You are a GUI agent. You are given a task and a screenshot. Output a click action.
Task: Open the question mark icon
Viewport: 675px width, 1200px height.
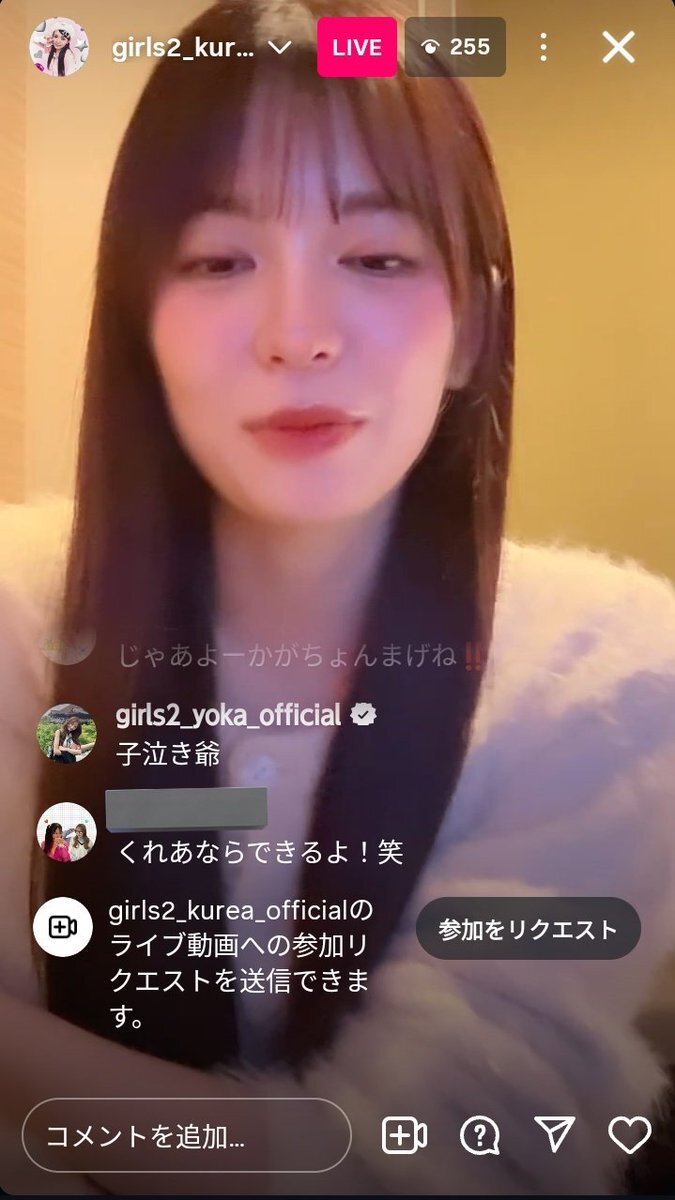480,1135
